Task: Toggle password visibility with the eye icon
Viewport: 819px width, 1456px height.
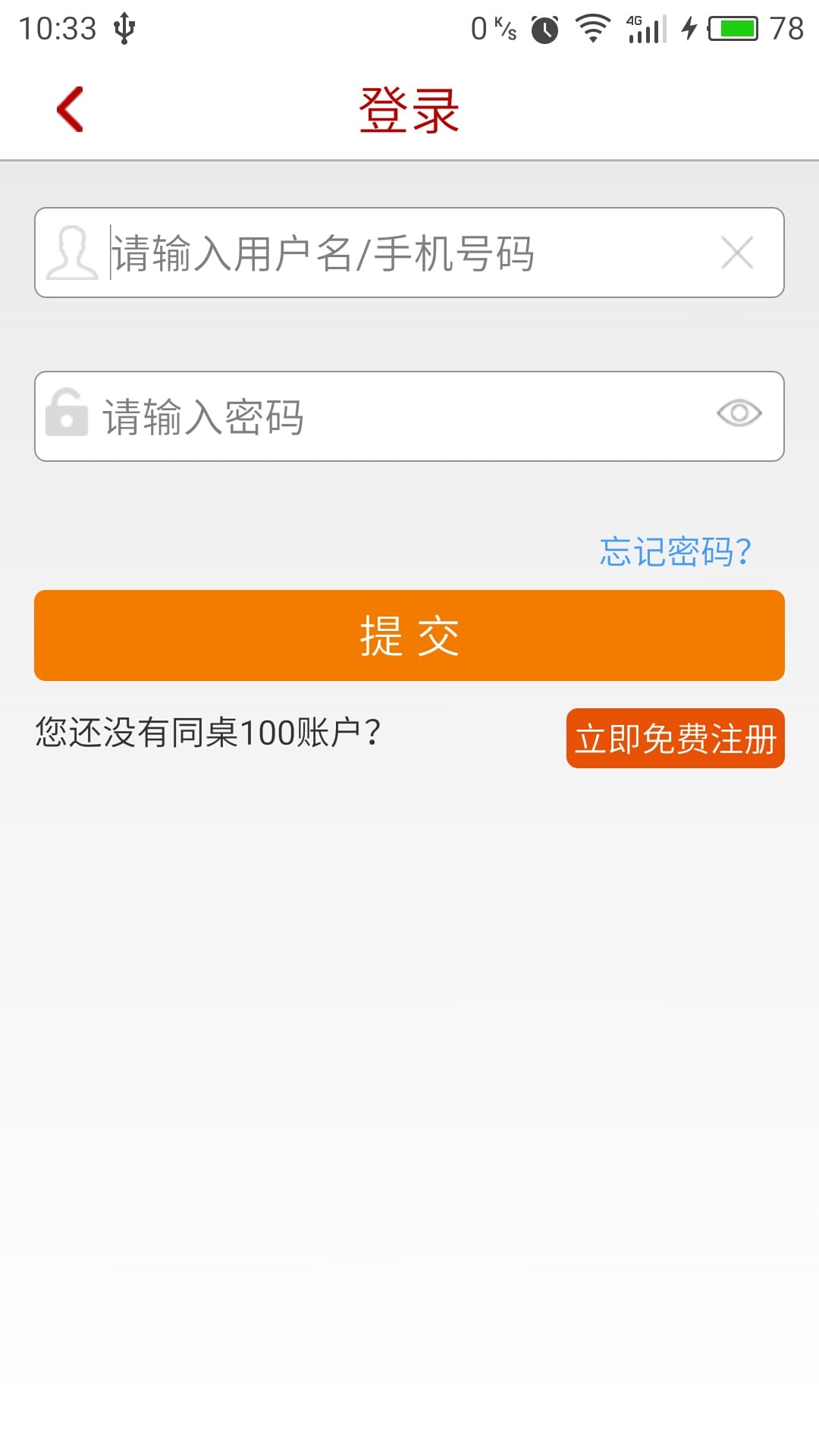Action: [x=739, y=413]
